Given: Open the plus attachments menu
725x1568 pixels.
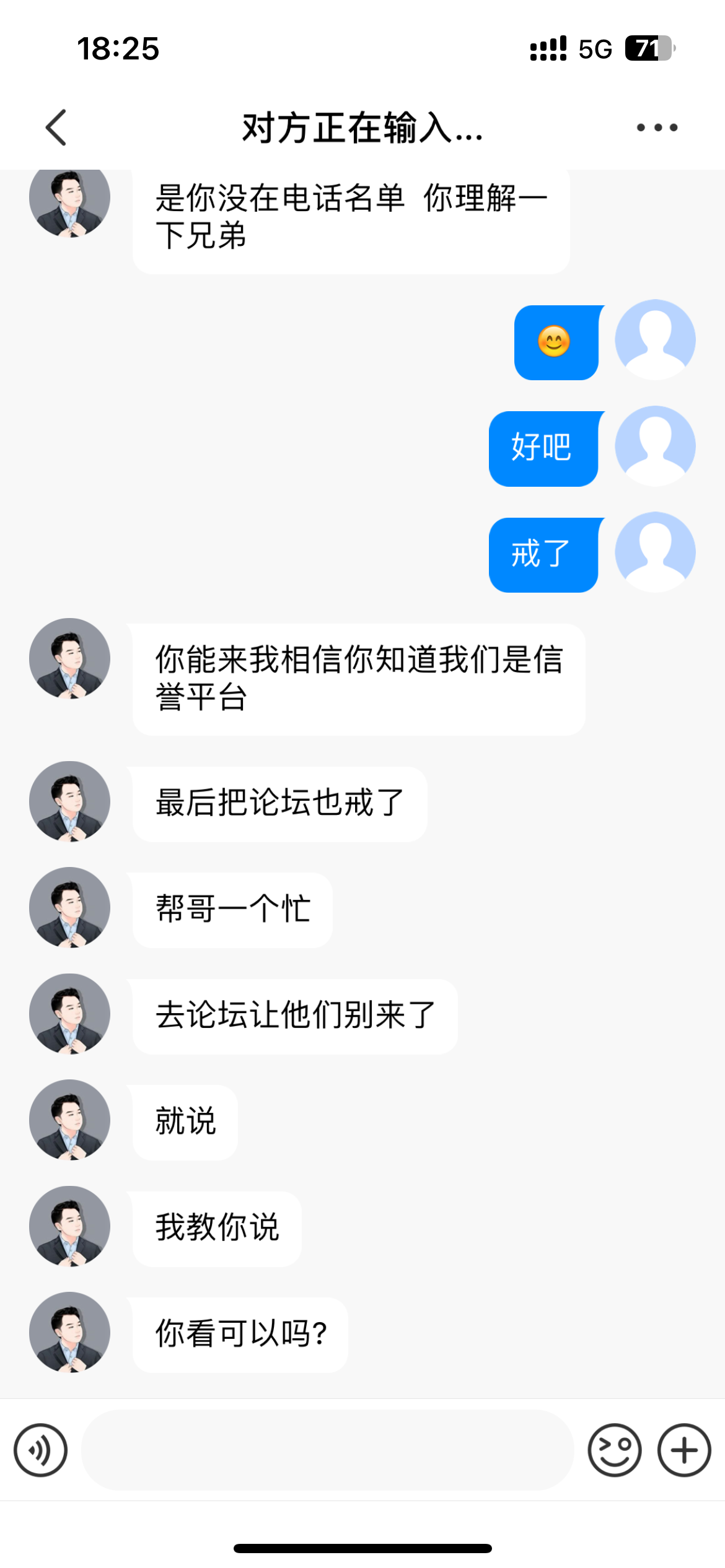Looking at the screenshot, I should coord(684,1450).
